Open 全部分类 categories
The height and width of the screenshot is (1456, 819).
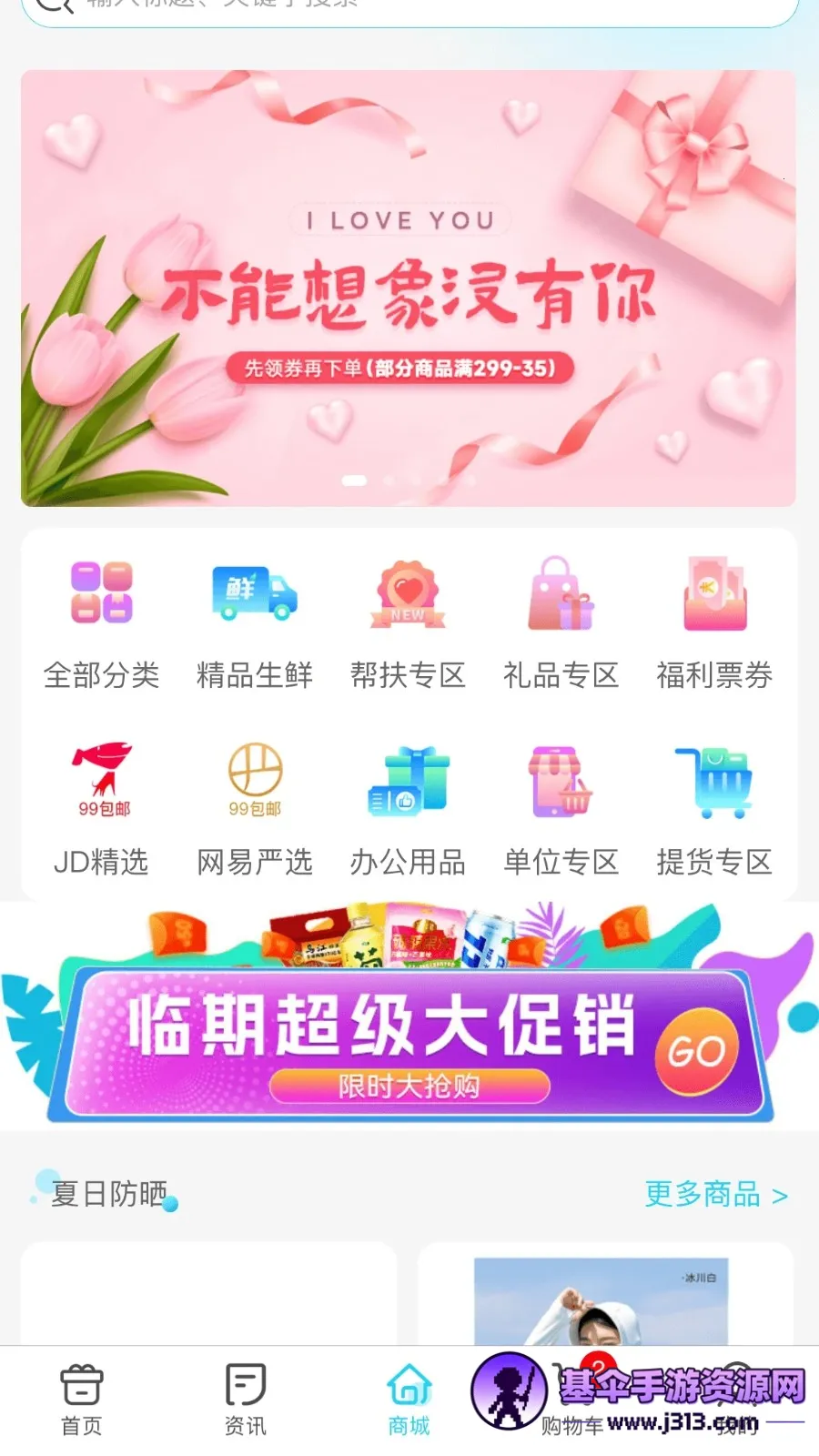pos(102,624)
